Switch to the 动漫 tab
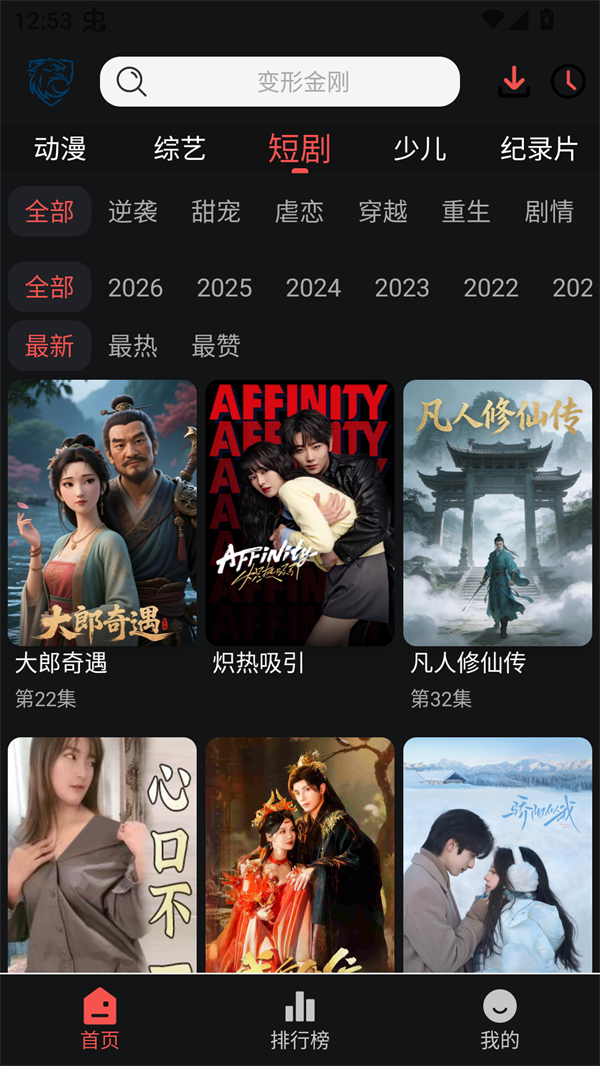The width and height of the screenshot is (600, 1066). pos(60,149)
